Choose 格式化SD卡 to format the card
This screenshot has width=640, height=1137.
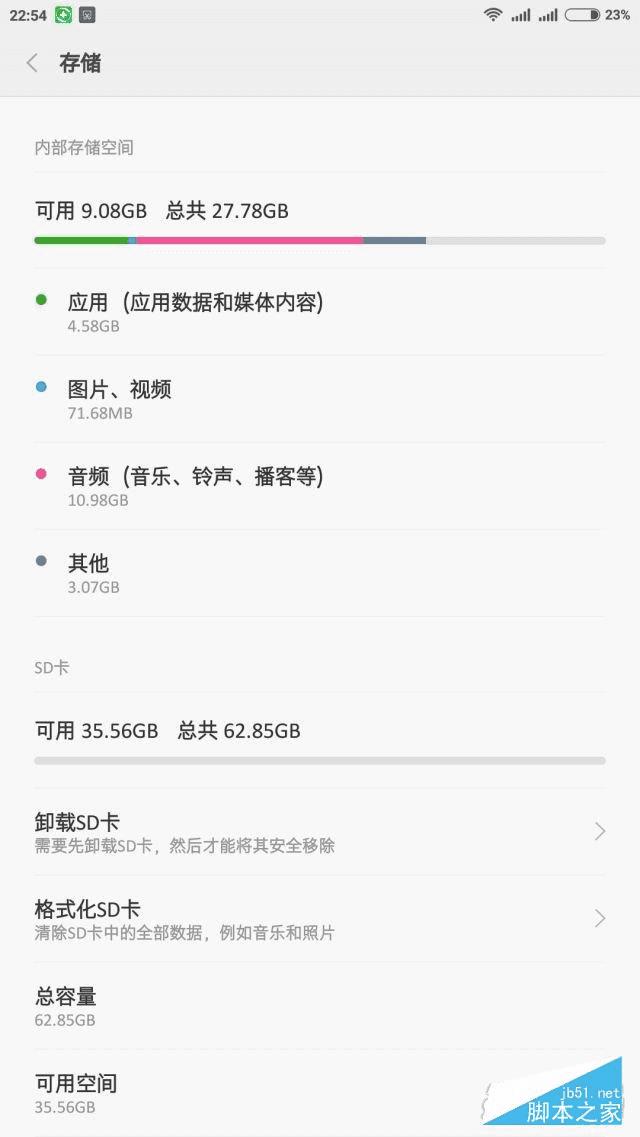pos(320,919)
